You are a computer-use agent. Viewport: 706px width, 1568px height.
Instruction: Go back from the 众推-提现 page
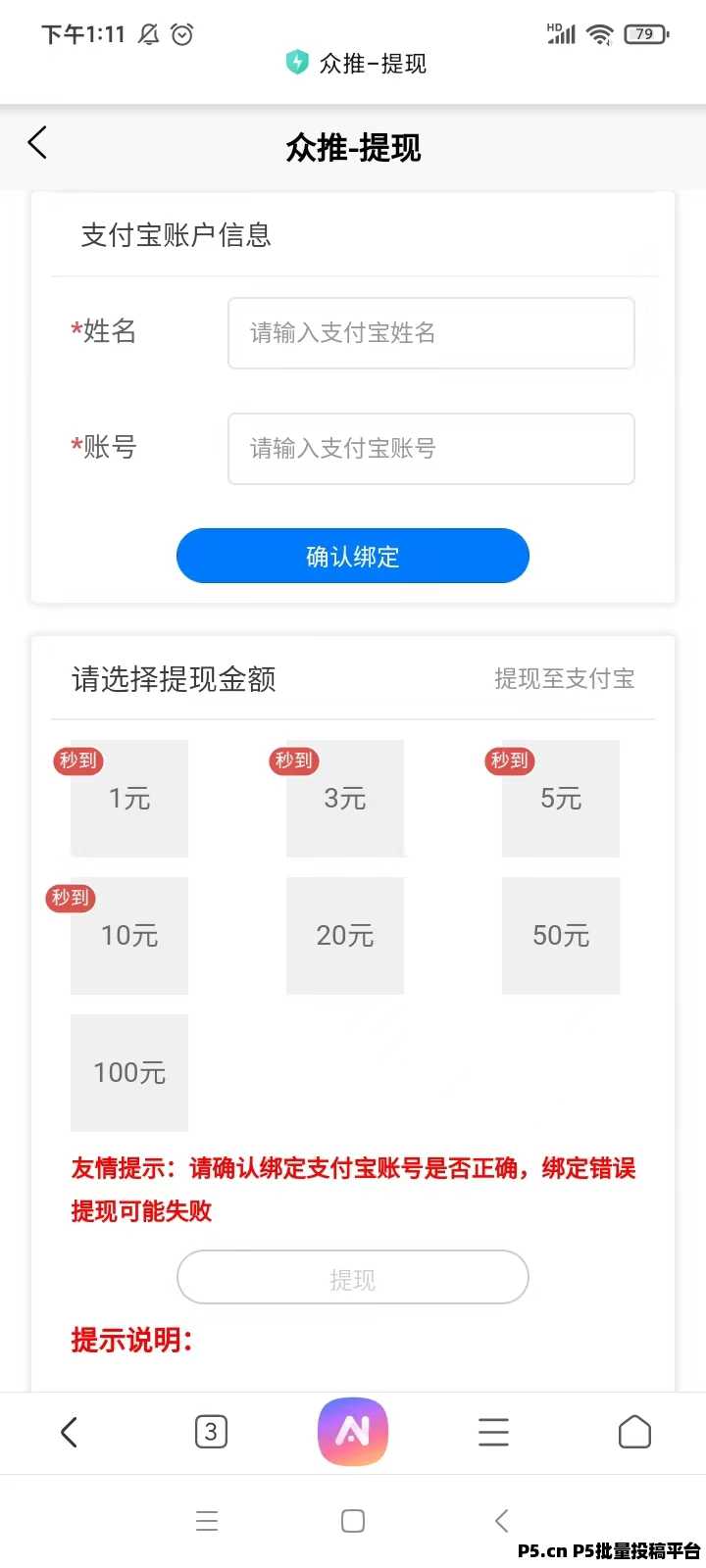(x=37, y=143)
